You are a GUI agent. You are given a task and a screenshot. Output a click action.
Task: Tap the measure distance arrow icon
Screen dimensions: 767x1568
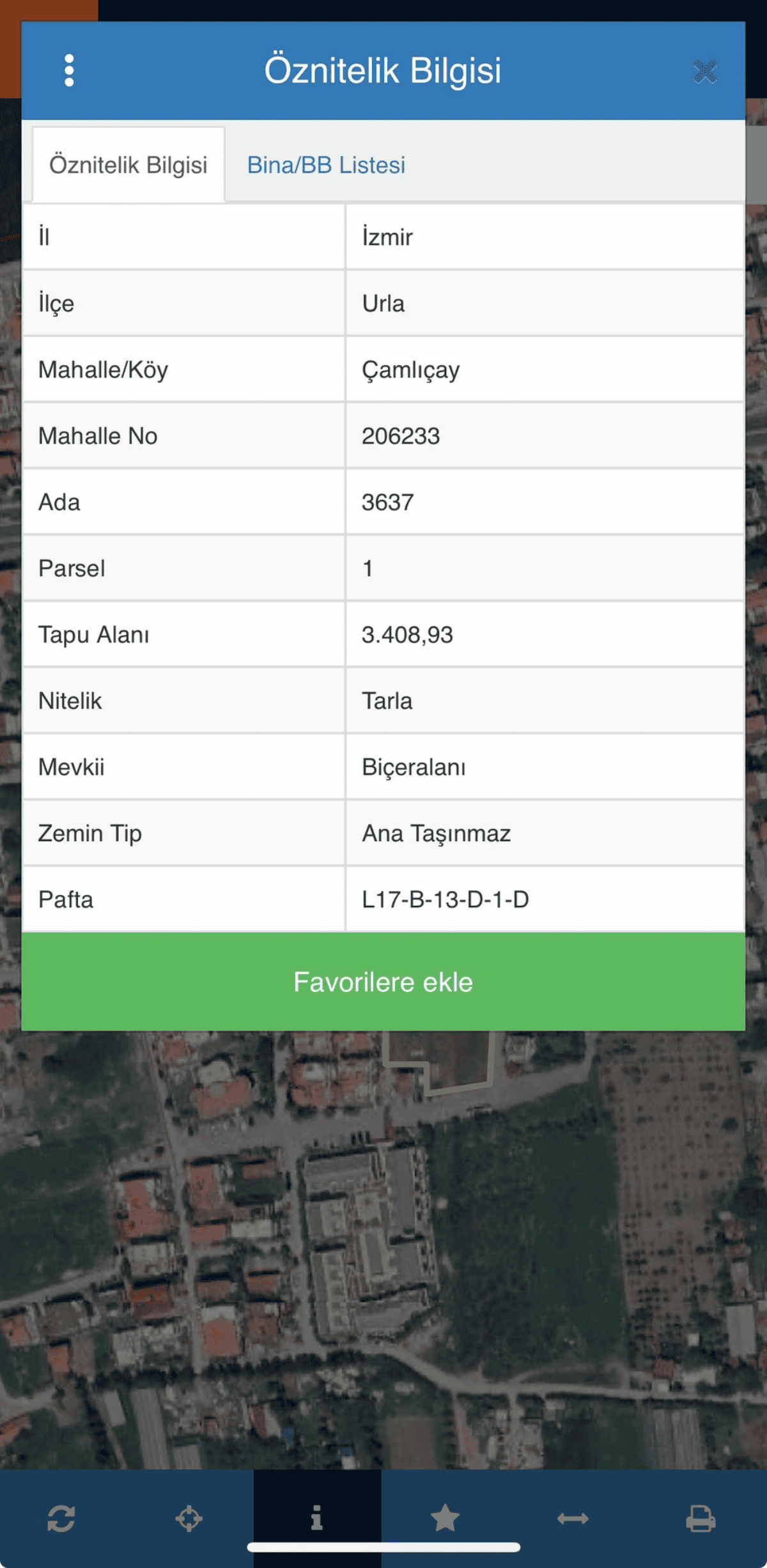click(573, 1518)
